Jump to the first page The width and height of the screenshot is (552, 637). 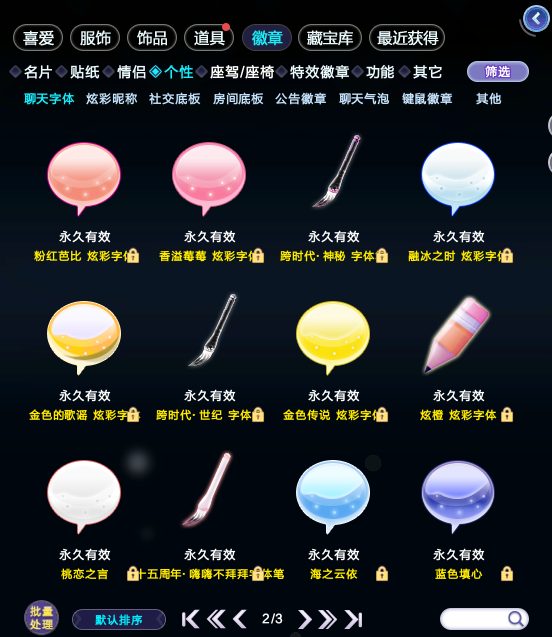[x=190, y=619]
